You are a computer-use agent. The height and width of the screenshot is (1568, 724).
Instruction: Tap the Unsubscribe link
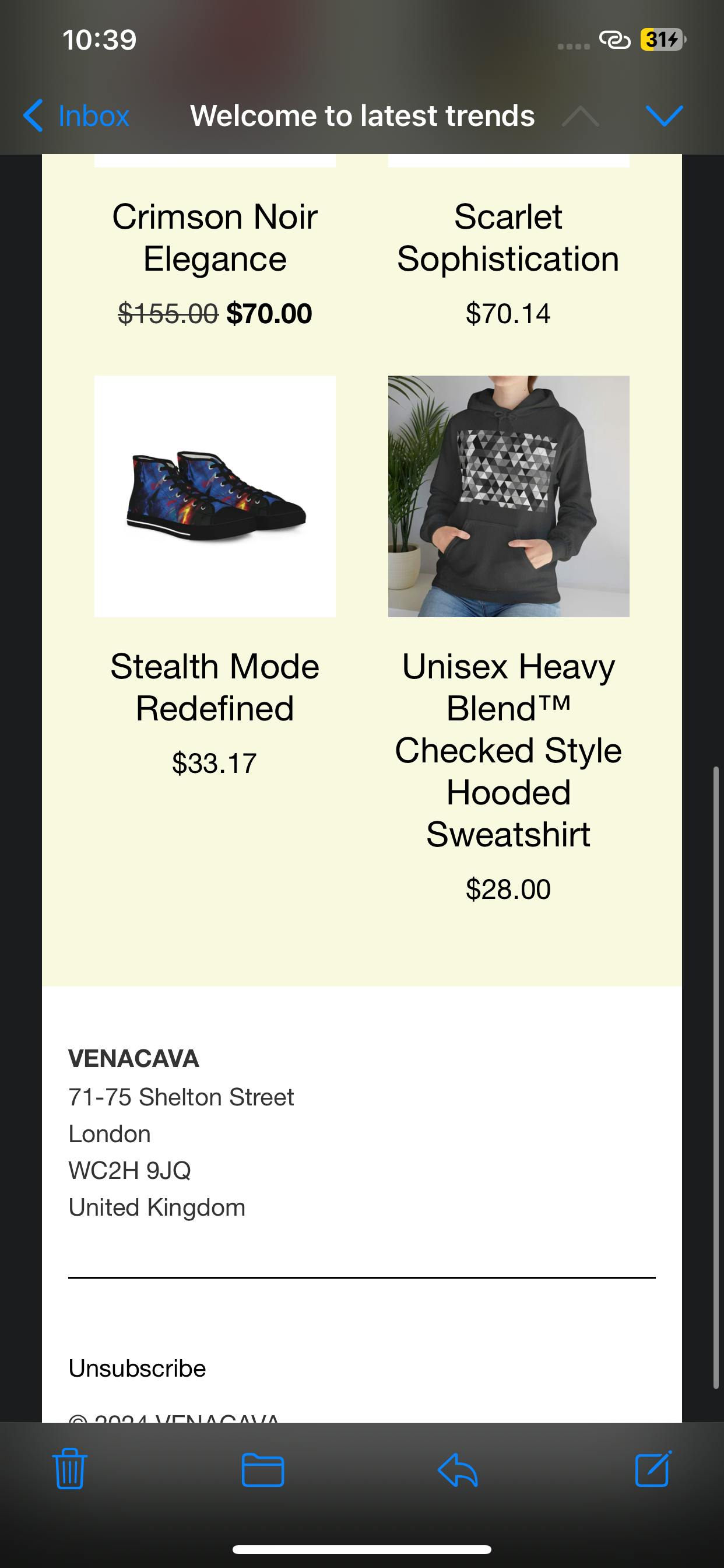137,1368
